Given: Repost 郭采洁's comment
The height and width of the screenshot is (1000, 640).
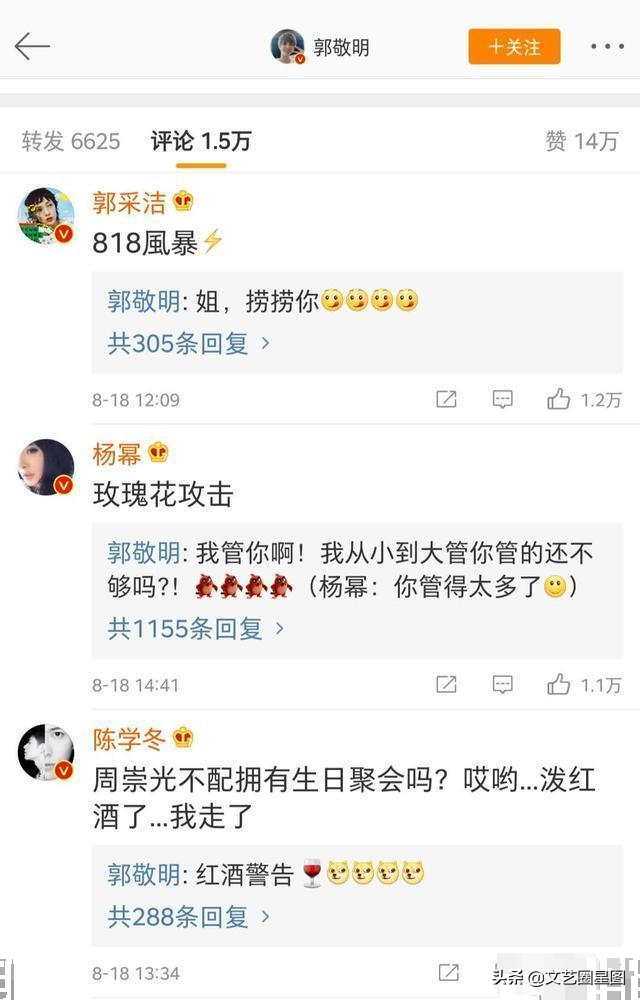Looking at the screenshot, I should click(x=447, y=400).
